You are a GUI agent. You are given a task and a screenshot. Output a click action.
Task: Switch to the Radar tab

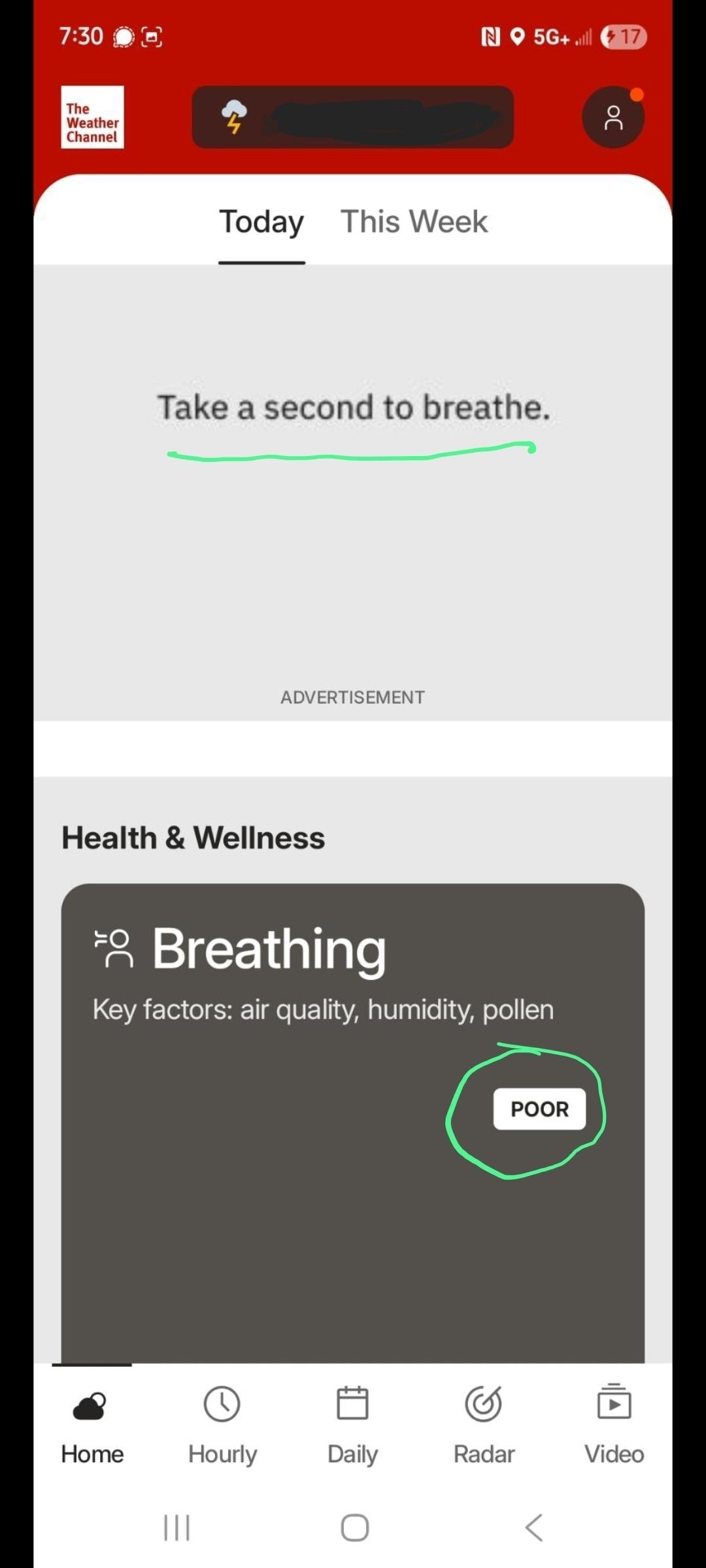[x=484, y=1424]
